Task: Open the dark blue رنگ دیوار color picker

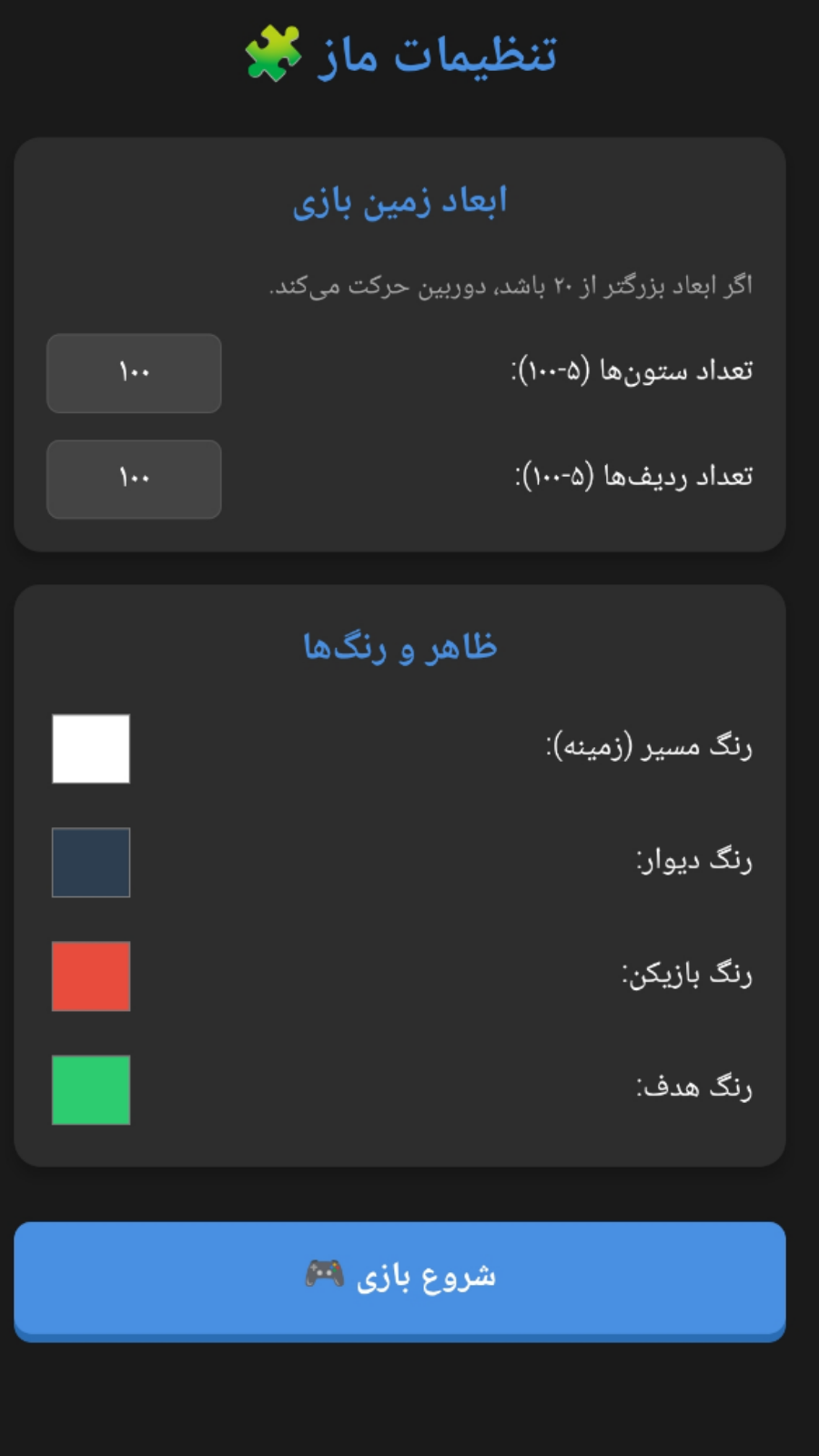Action: click(x=90, y=863)
